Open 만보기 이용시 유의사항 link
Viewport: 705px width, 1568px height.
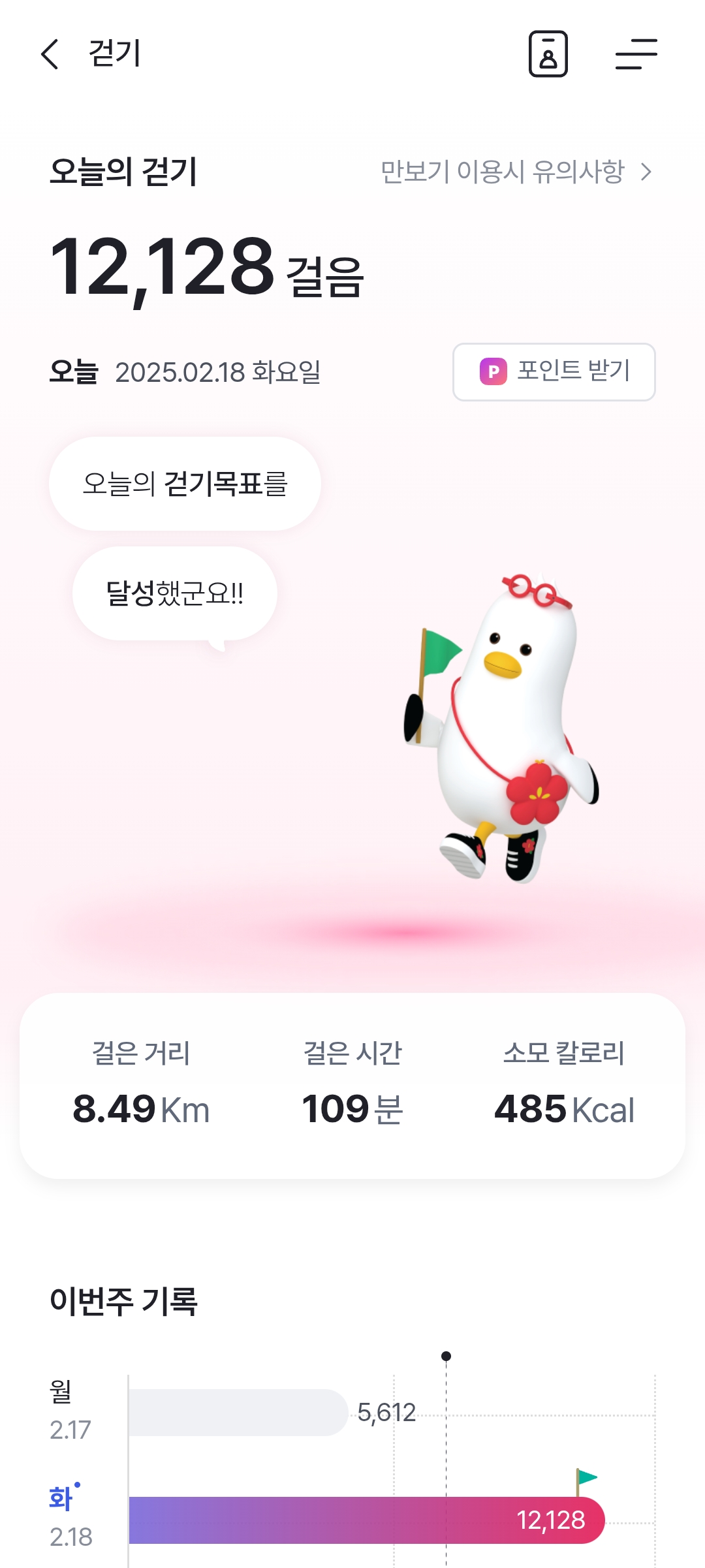[x=516, y=172]
